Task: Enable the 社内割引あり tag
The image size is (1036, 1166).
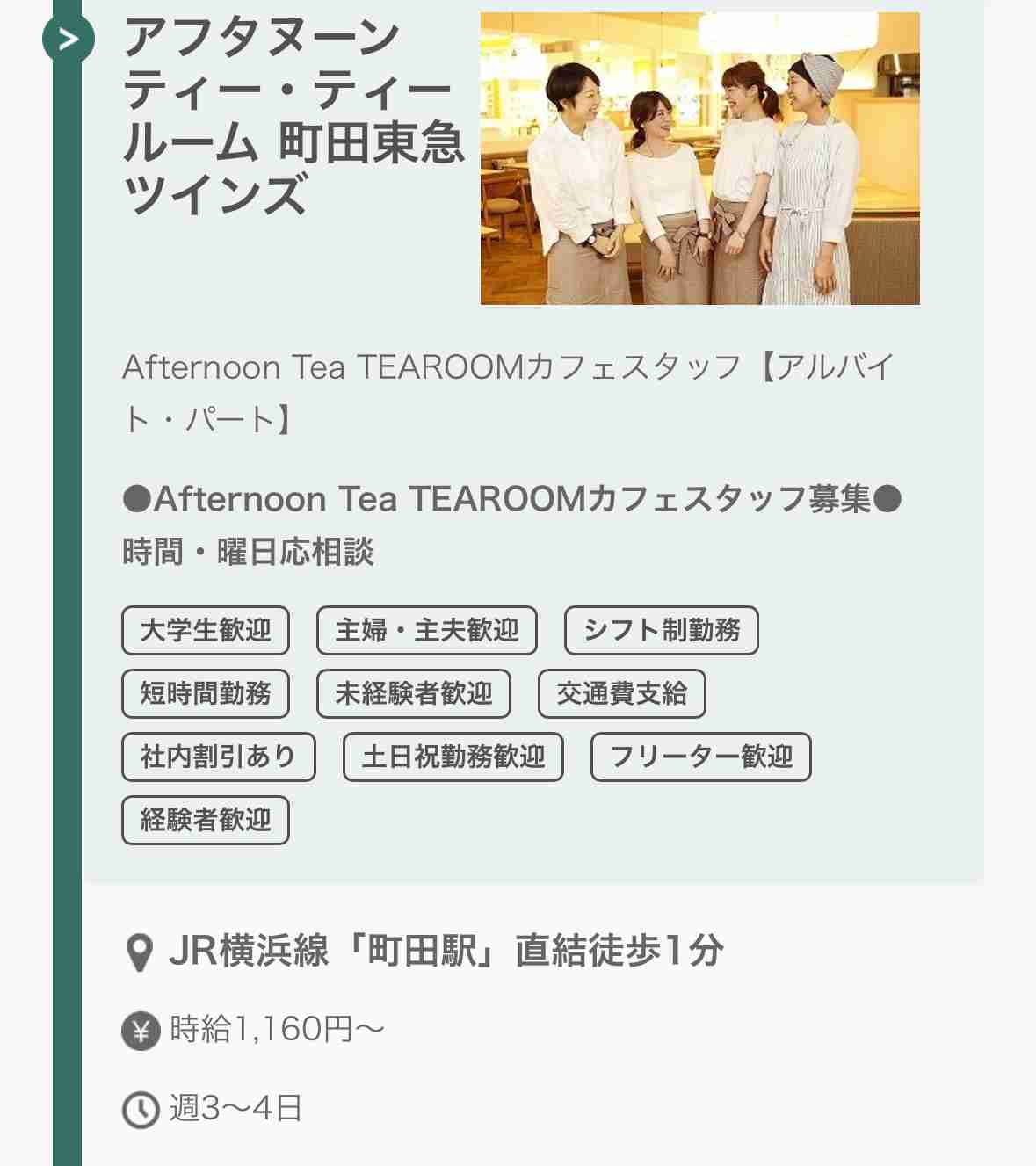Action: [217, 757]
